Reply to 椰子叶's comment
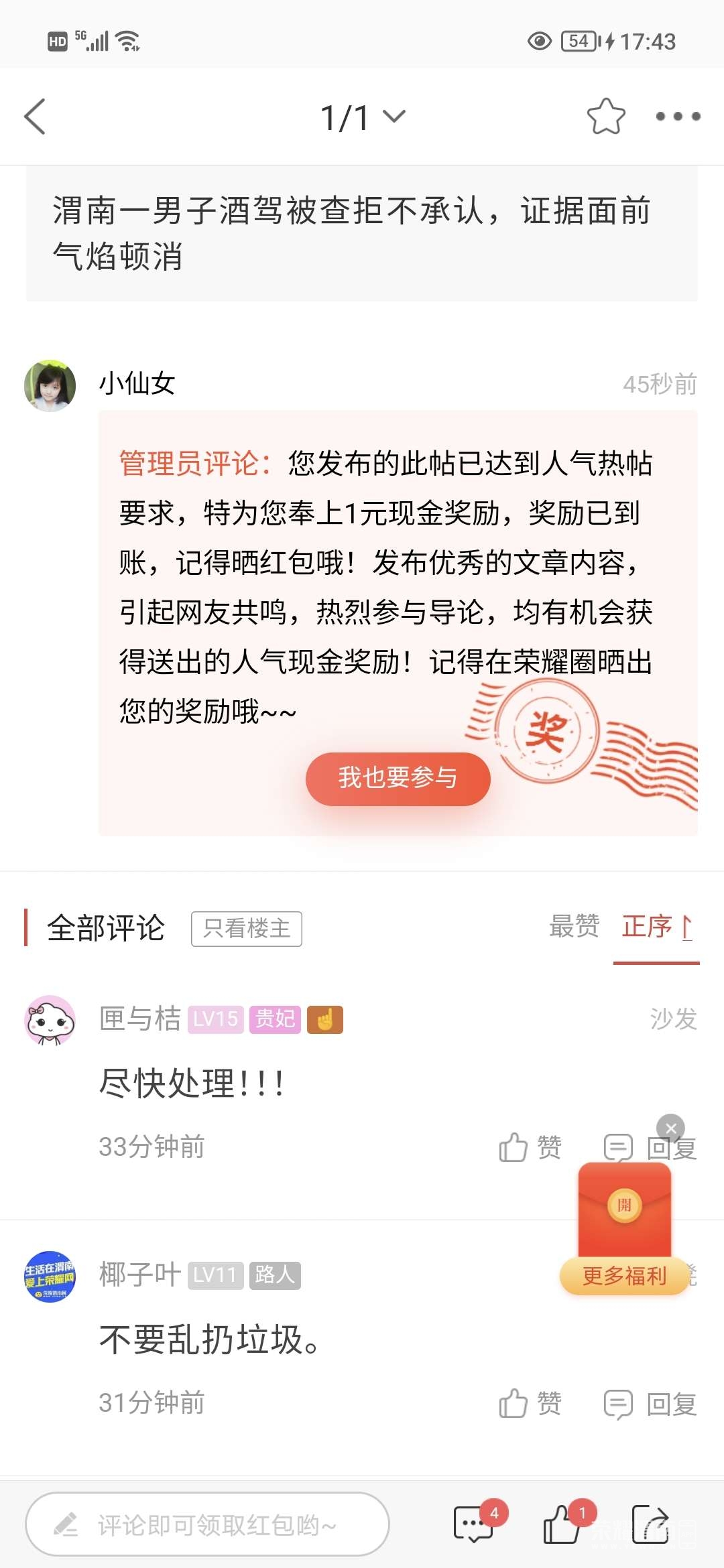Image resolution: width=724 pixels, height=1568 pixels. pos(650,1403)
